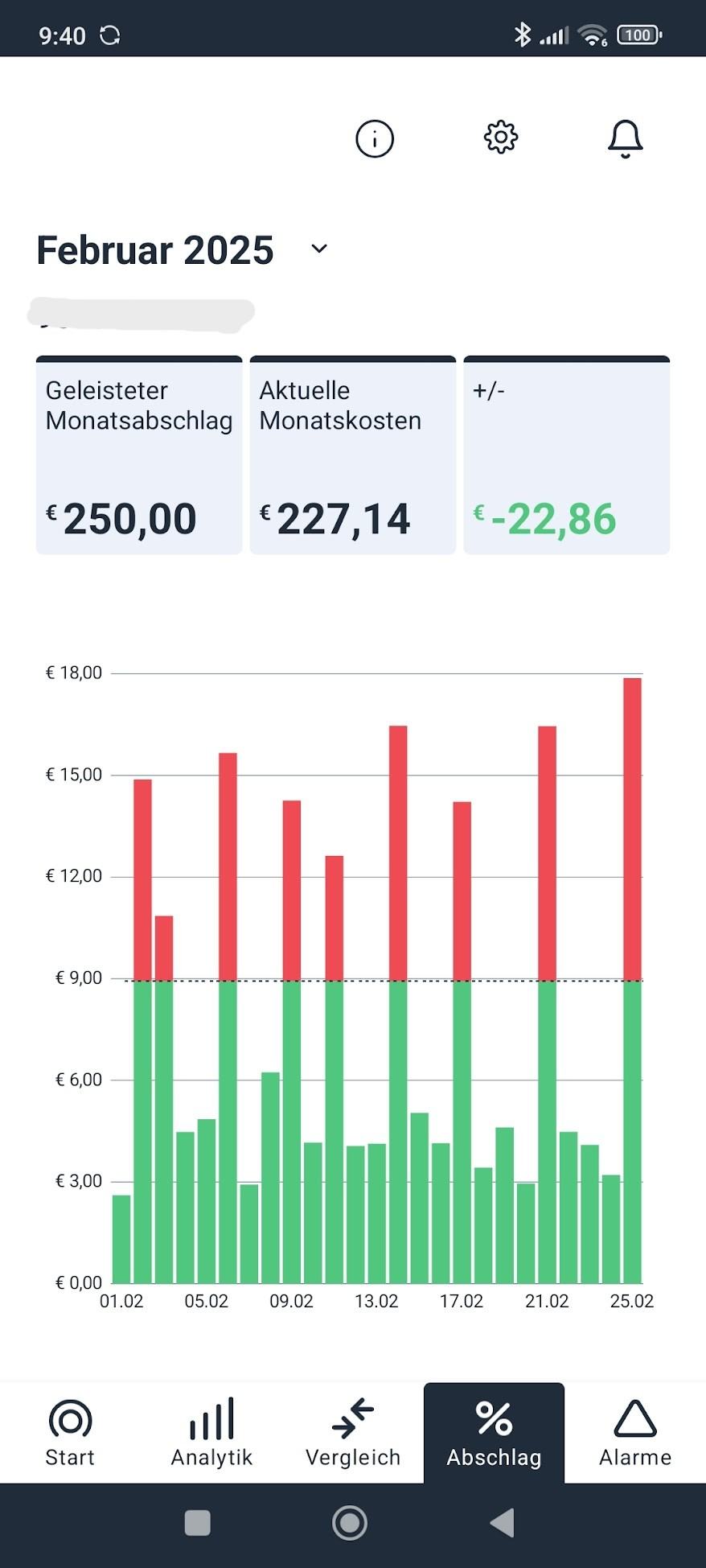Open the Alarme tab
Screen dimensions: 706x1568
(634, 1434)
